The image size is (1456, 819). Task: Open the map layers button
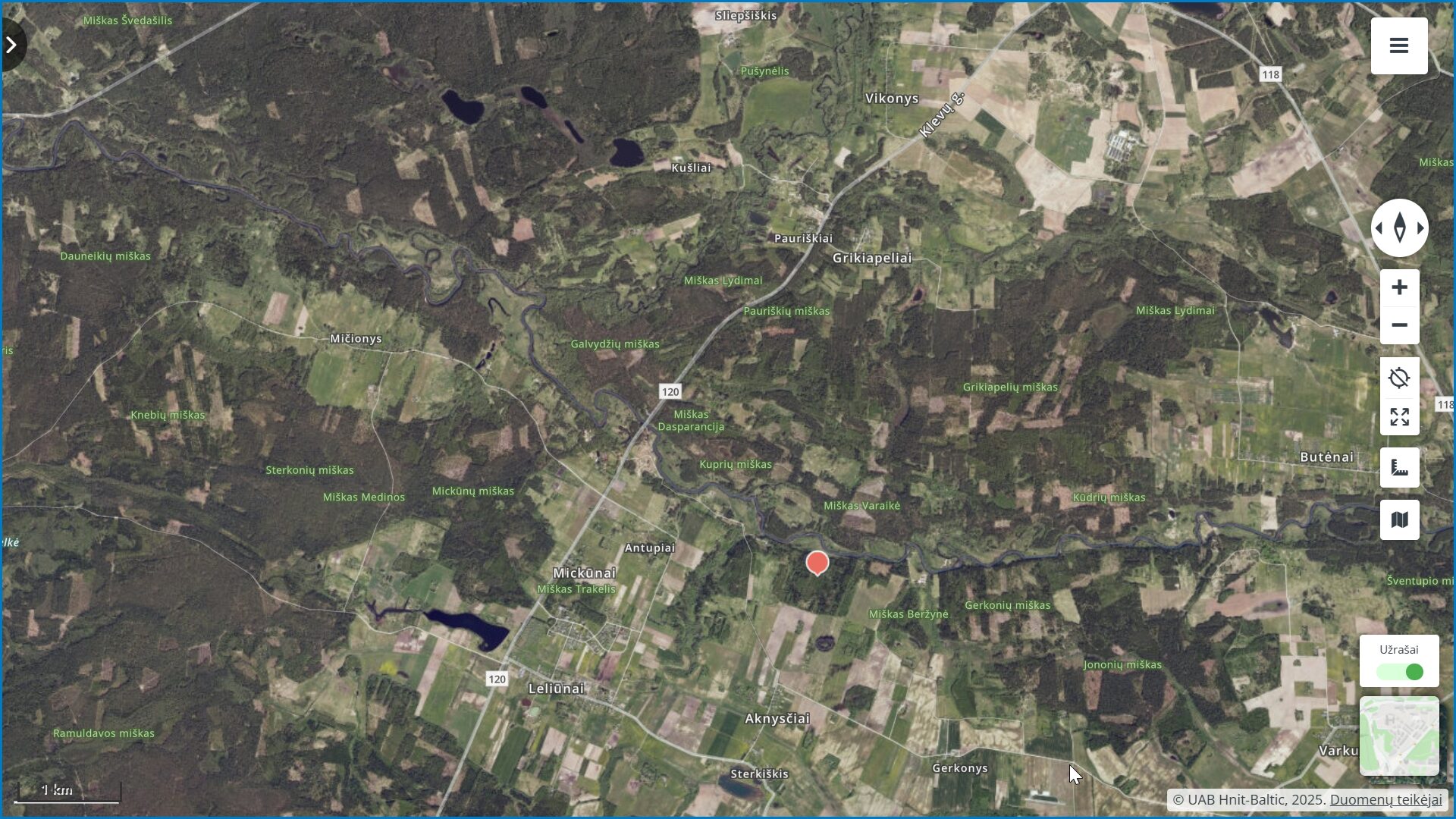[x=1400, y=520]
